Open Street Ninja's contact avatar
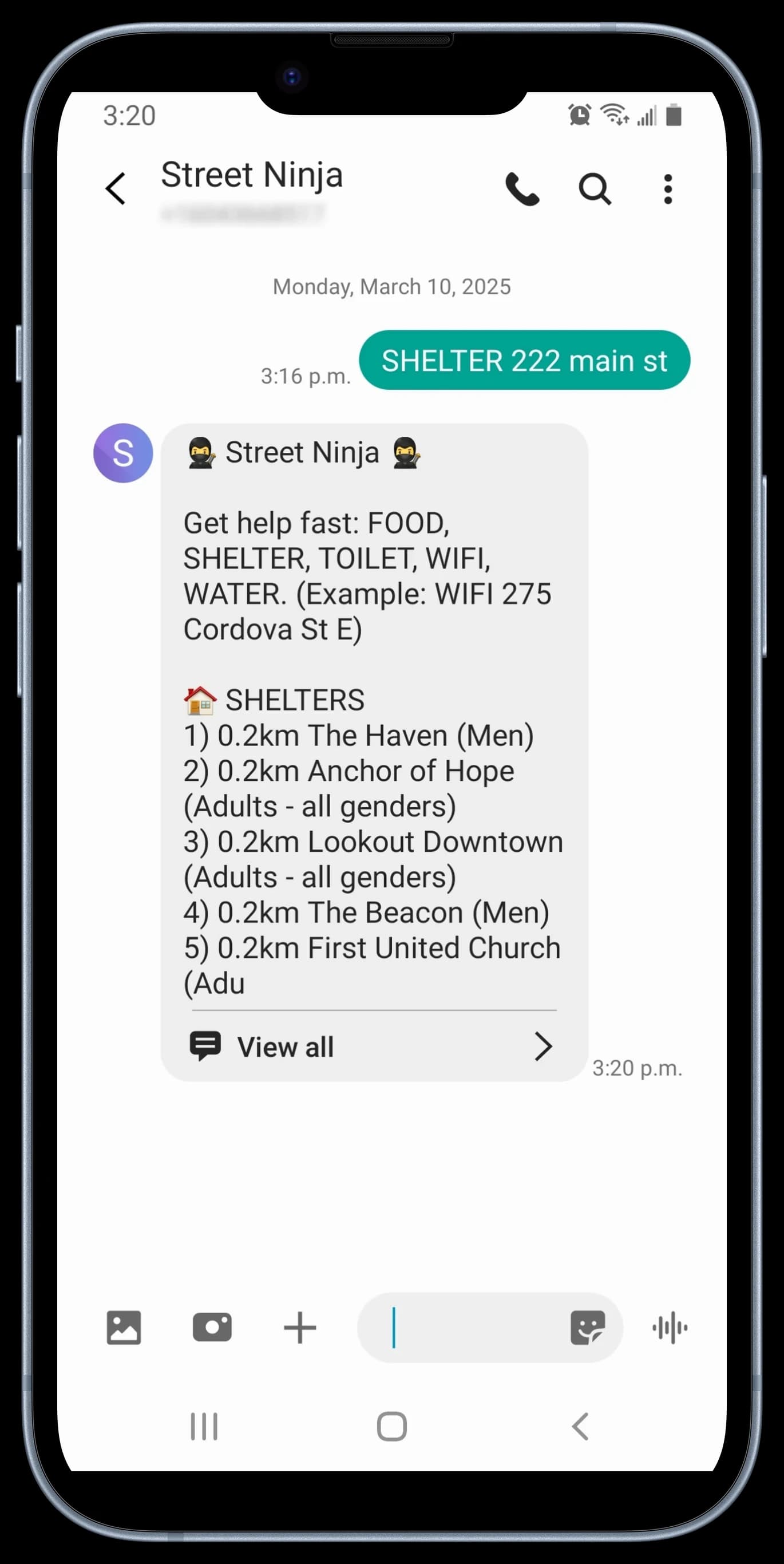The height and width of the screenshot is (1564, 784). tap(123, 453)
